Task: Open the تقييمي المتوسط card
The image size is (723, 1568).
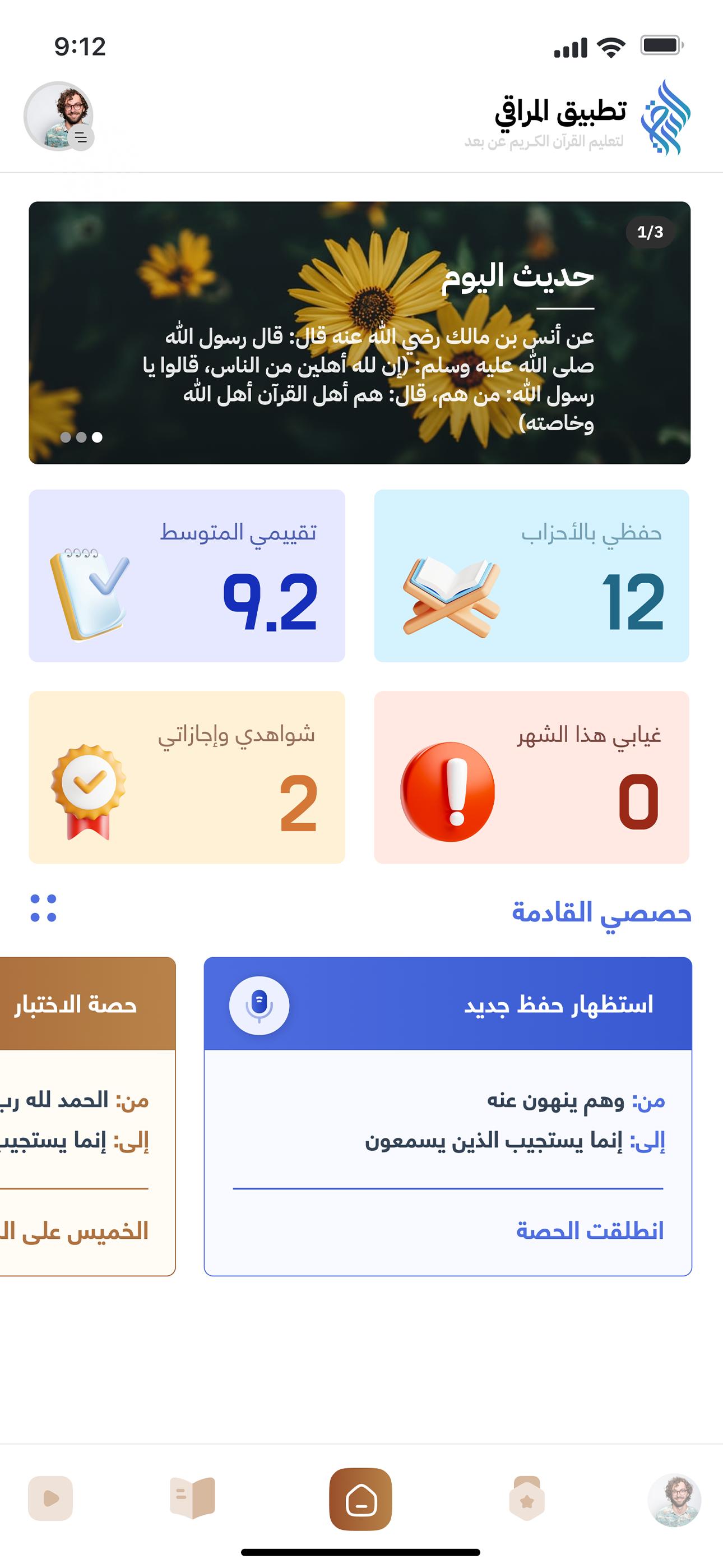Action: (x=187, y=575)
